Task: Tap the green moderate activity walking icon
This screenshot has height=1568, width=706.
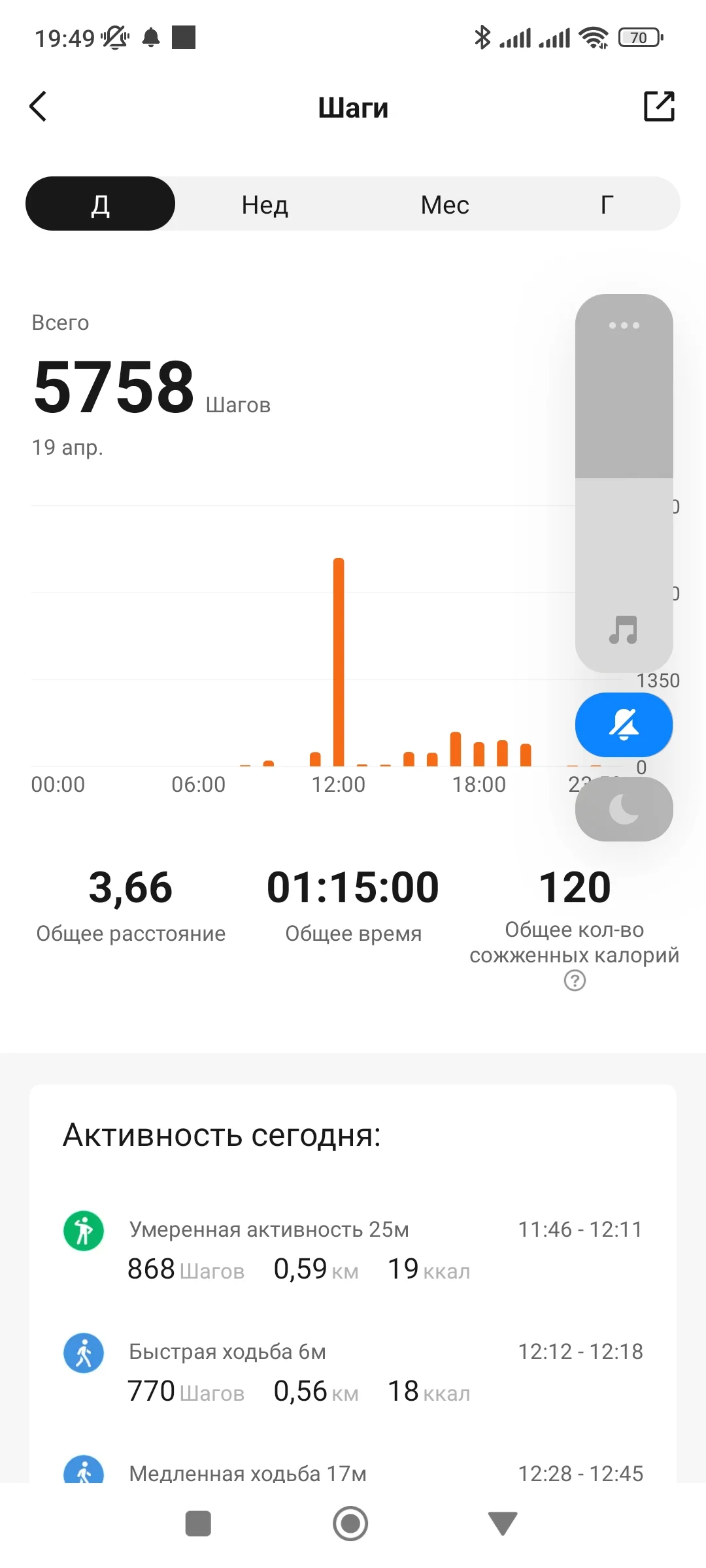Action: click(83, 1230)
